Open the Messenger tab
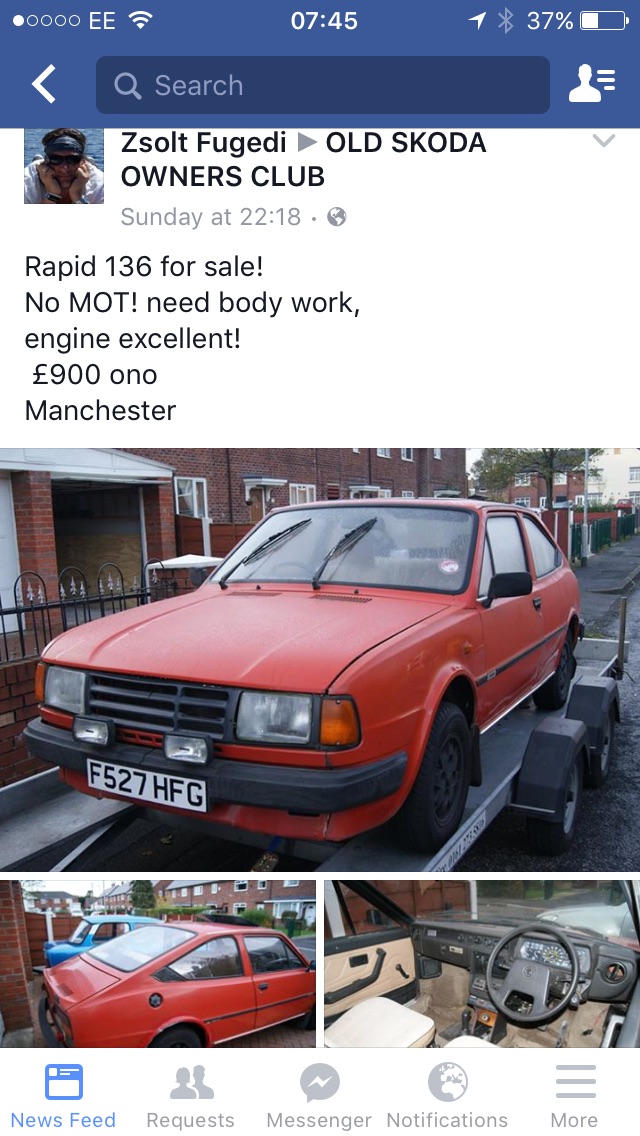 tap(319, 1095)
